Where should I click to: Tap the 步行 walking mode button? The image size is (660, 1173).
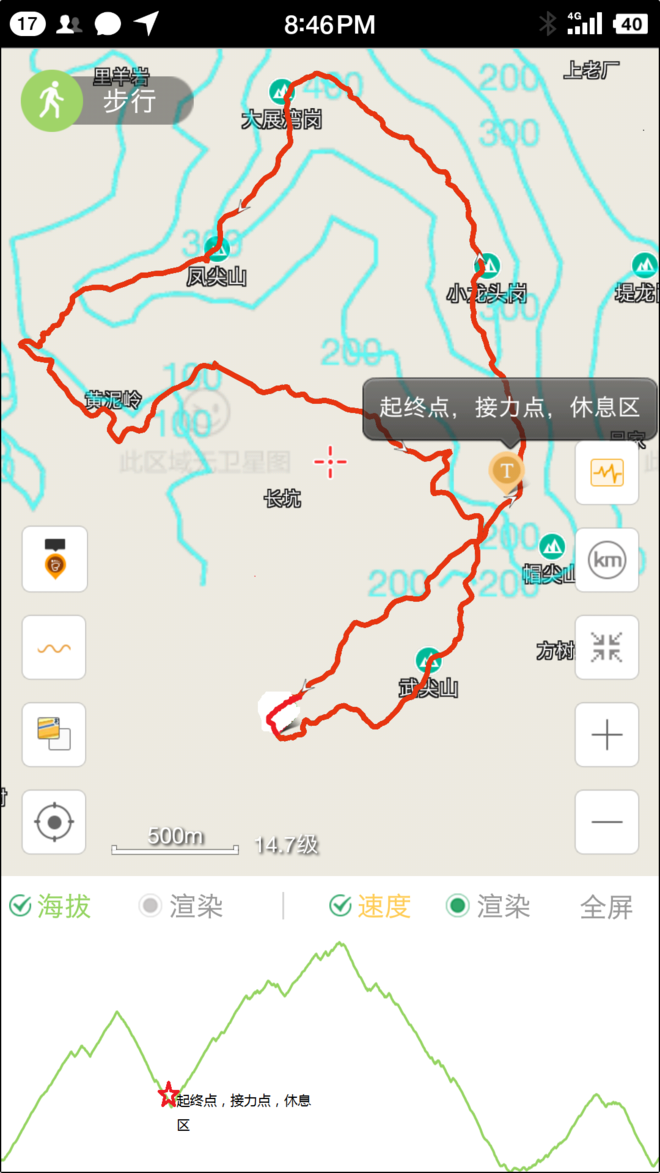[x=106, y=101]
